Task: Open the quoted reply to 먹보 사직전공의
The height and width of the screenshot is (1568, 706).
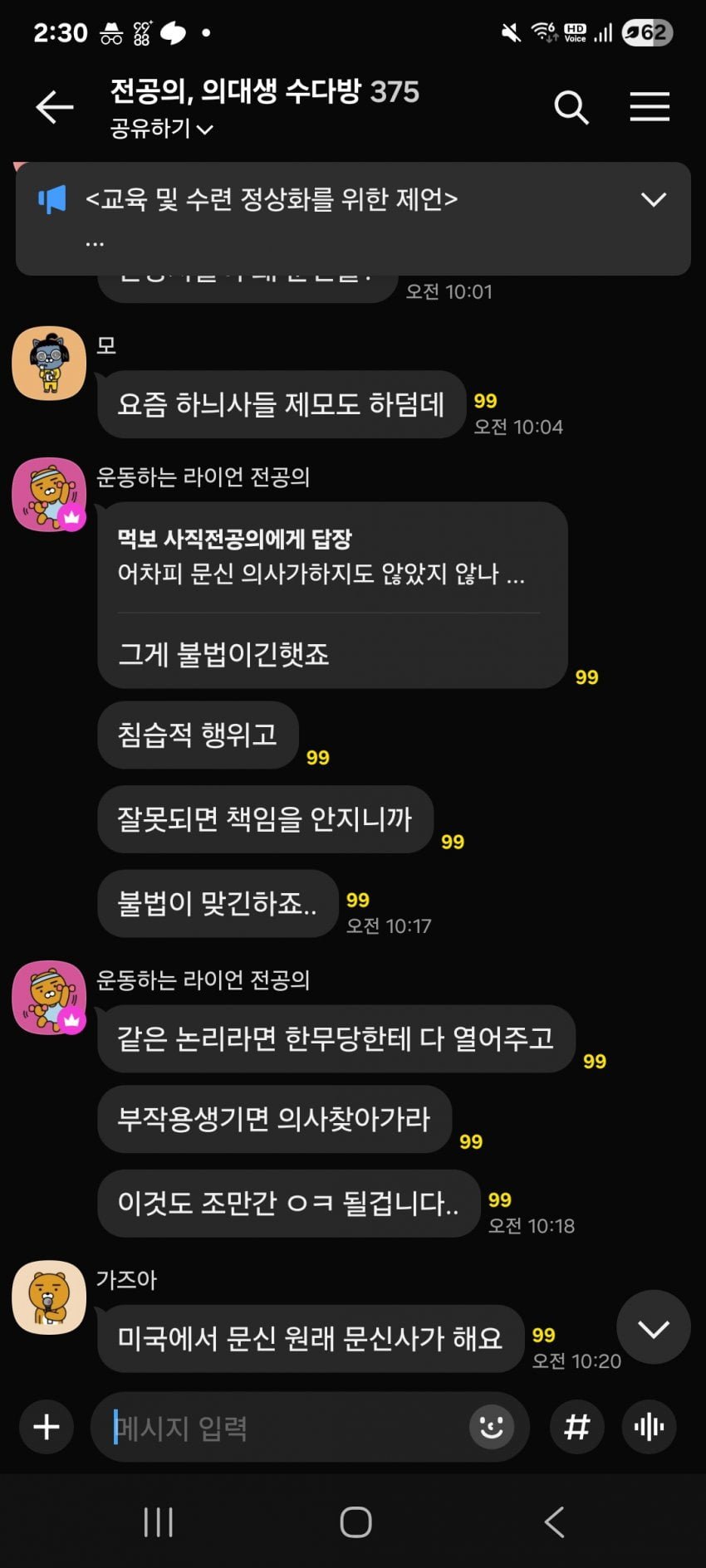Action: (321, 556)
